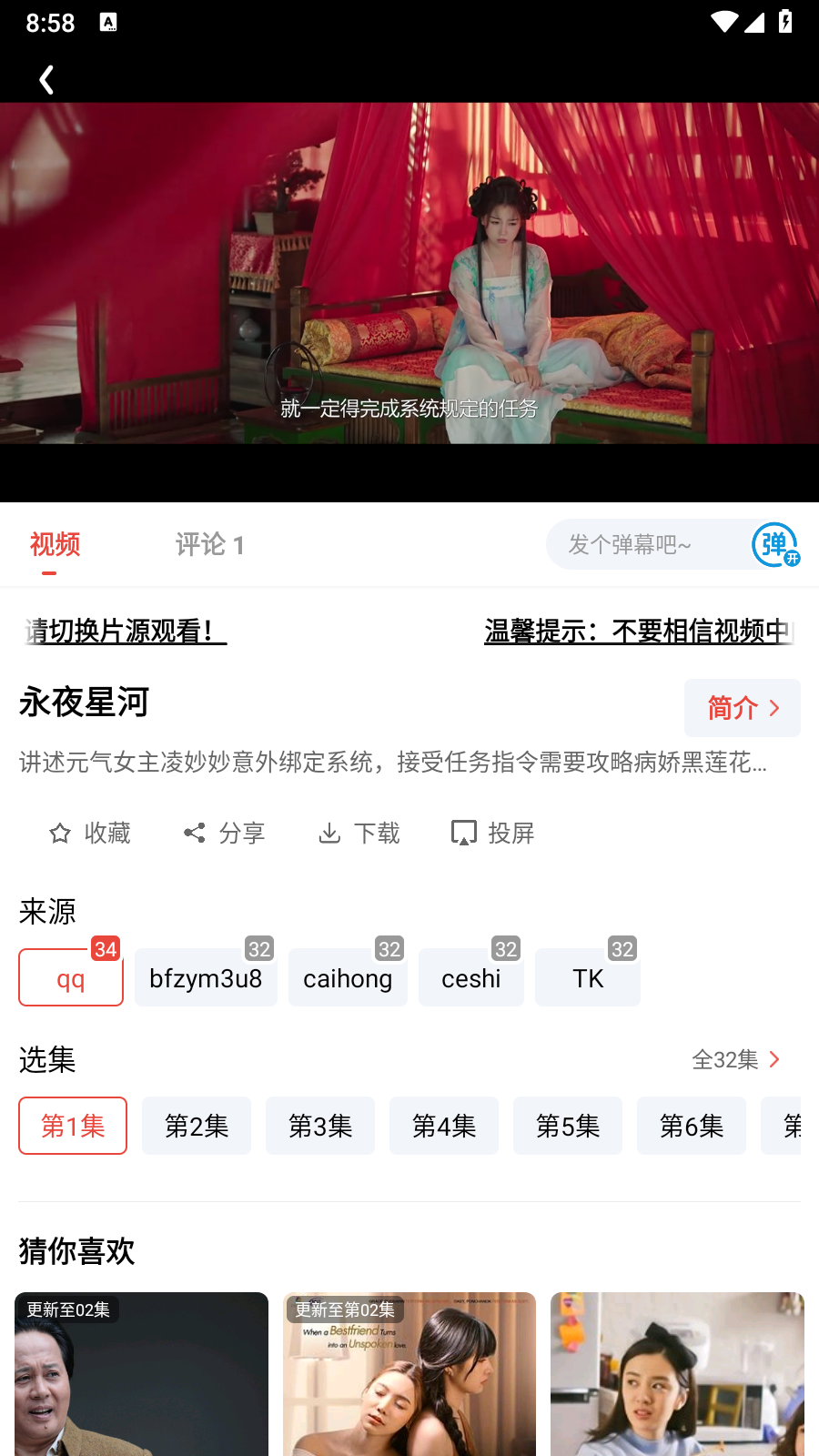Screen dimensions: 819x1456
Task: Toggle the 弹 danmaku switch
Action: tap(775, 545)
